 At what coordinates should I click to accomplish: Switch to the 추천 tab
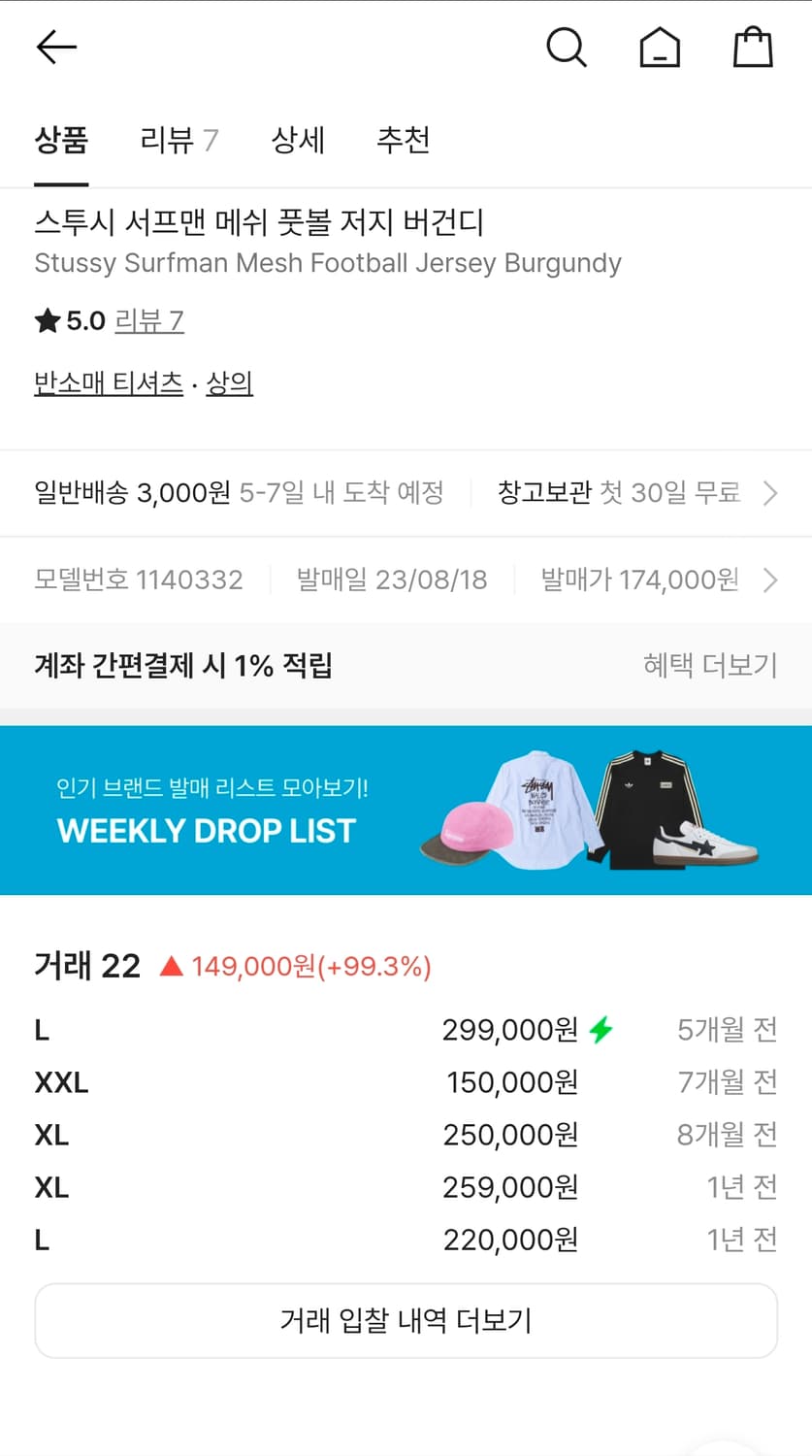(404, 139)
